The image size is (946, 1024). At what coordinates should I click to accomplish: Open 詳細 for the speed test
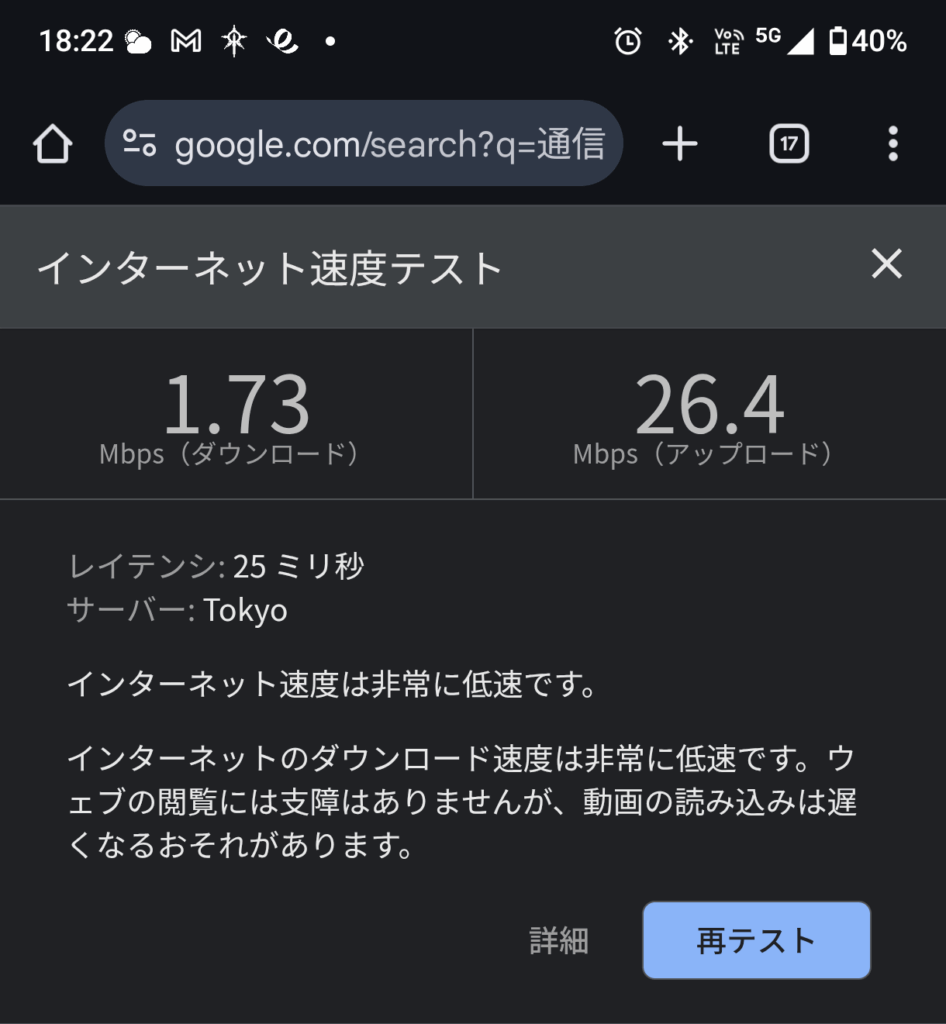[559, 941]
